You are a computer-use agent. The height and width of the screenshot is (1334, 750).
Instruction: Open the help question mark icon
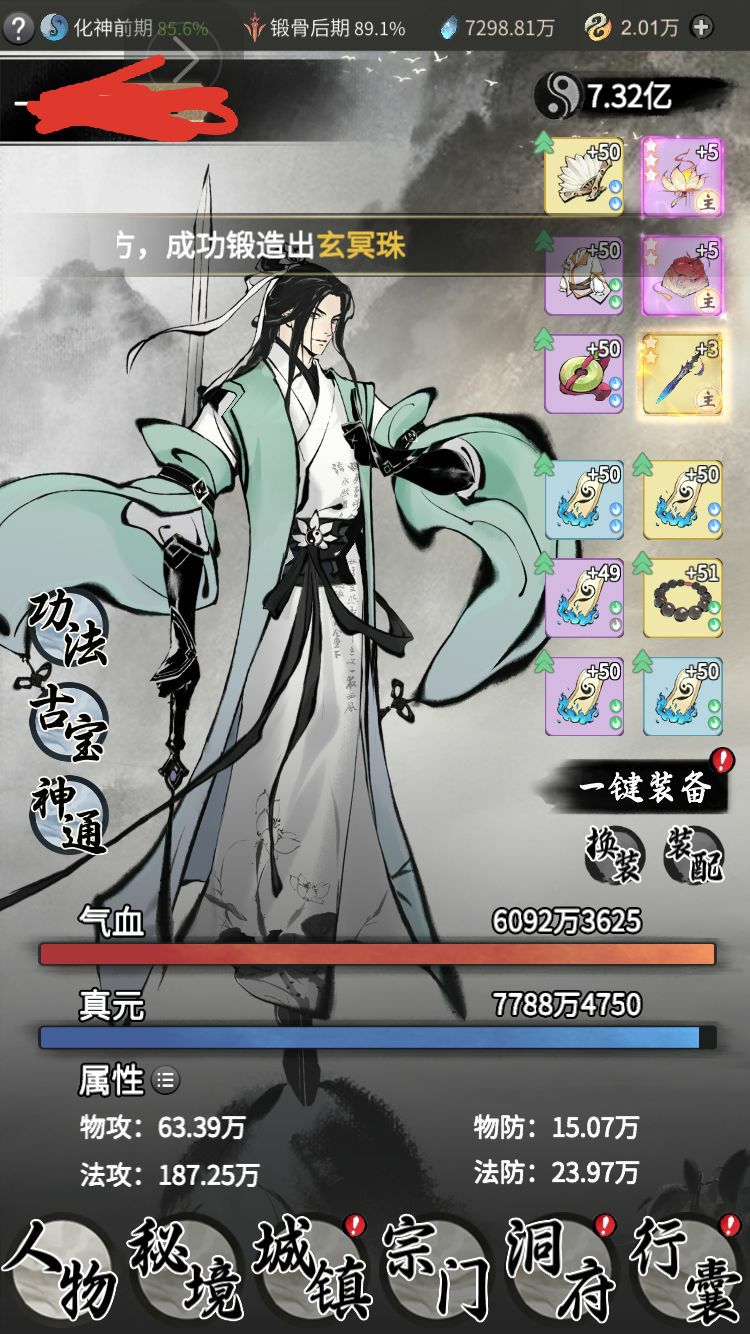[18, 27]
